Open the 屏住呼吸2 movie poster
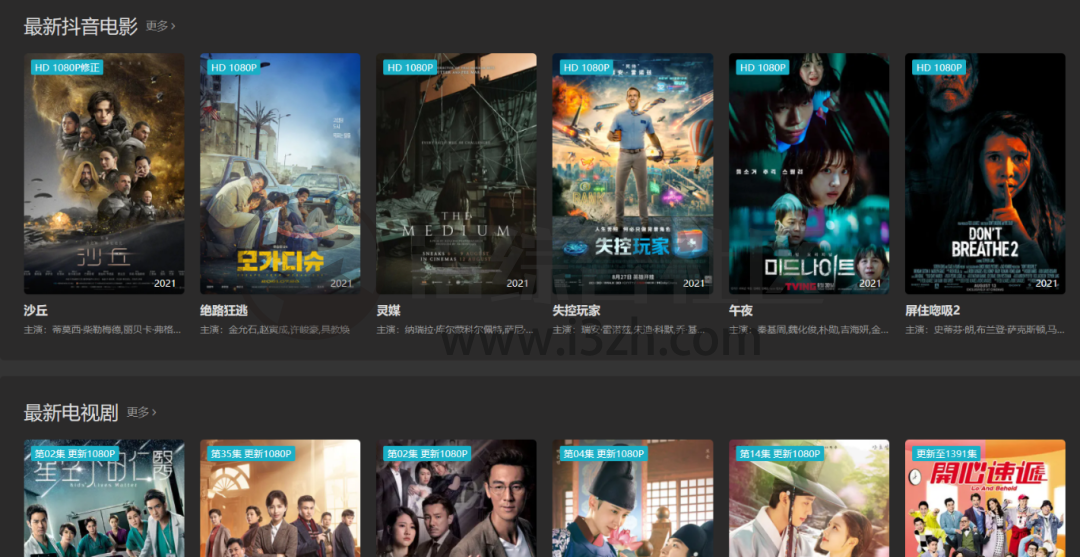This screenshot has width=1080, height=557. coord(985,173)
